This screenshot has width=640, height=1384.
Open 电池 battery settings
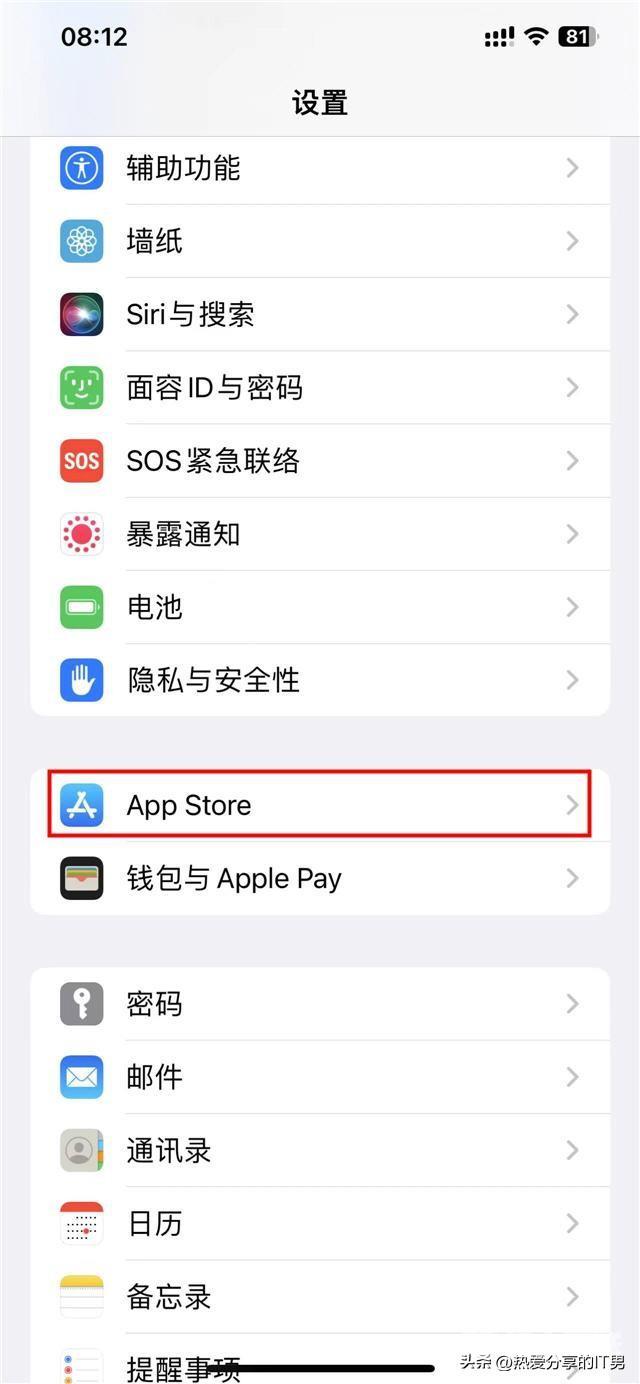tap(320, 607)
